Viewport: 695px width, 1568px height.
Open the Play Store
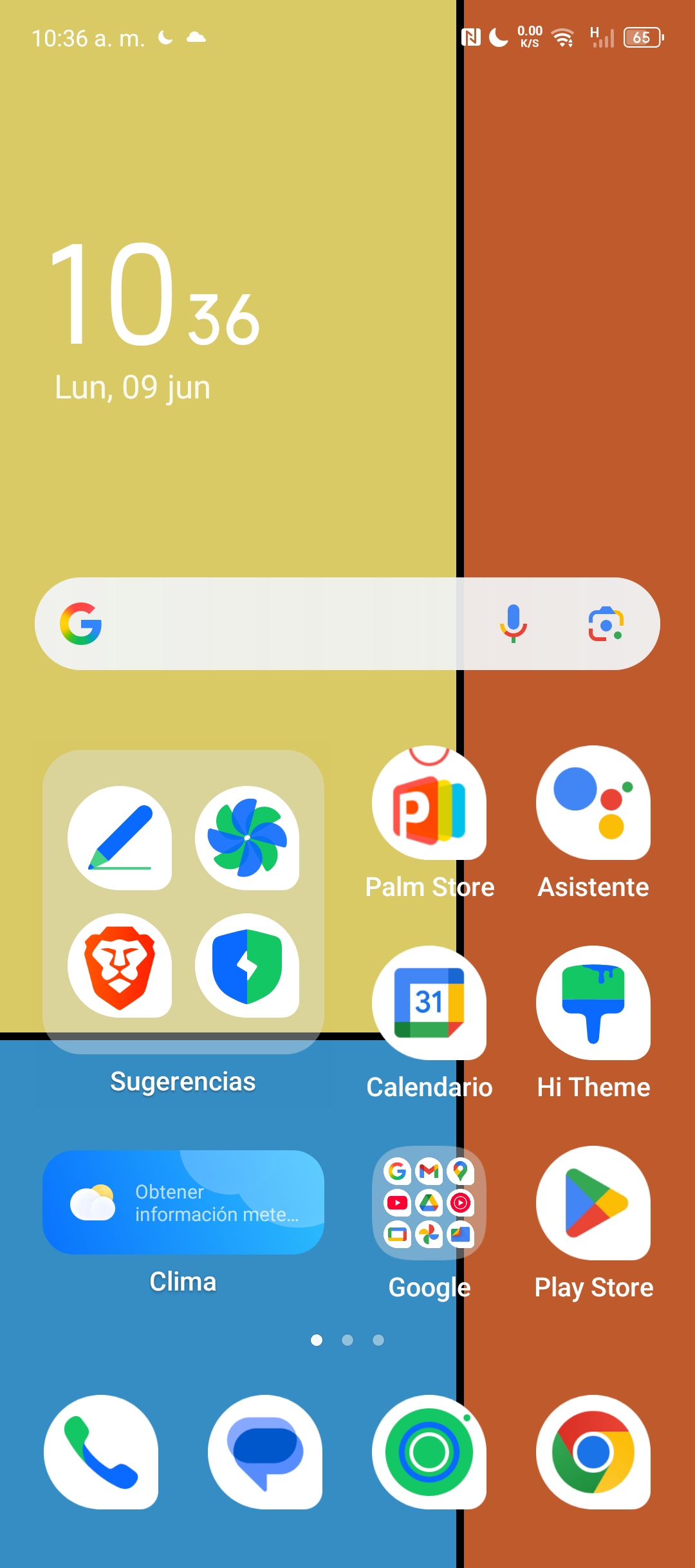(593, 1202)
